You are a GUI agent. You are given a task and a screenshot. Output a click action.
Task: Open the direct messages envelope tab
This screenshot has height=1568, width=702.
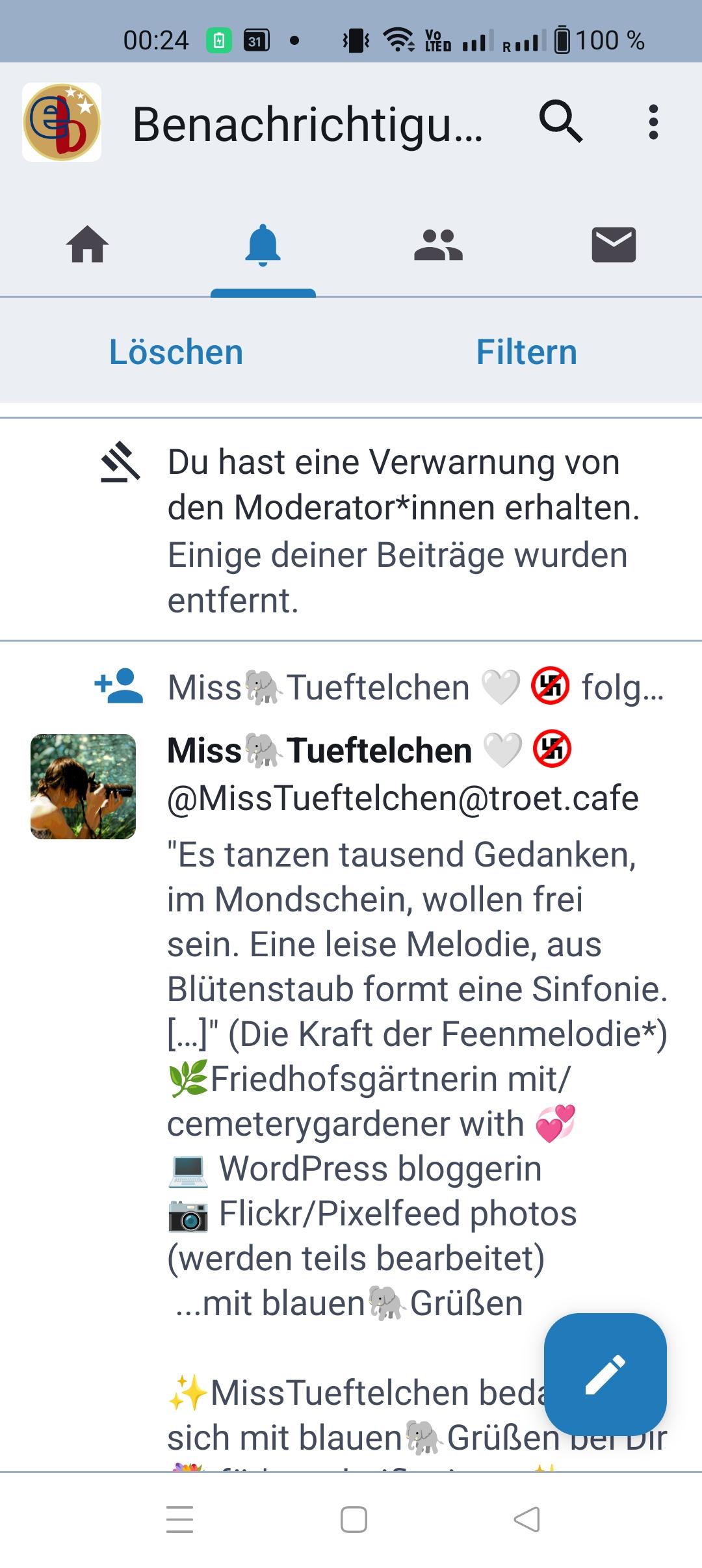[x=614, y=244]
